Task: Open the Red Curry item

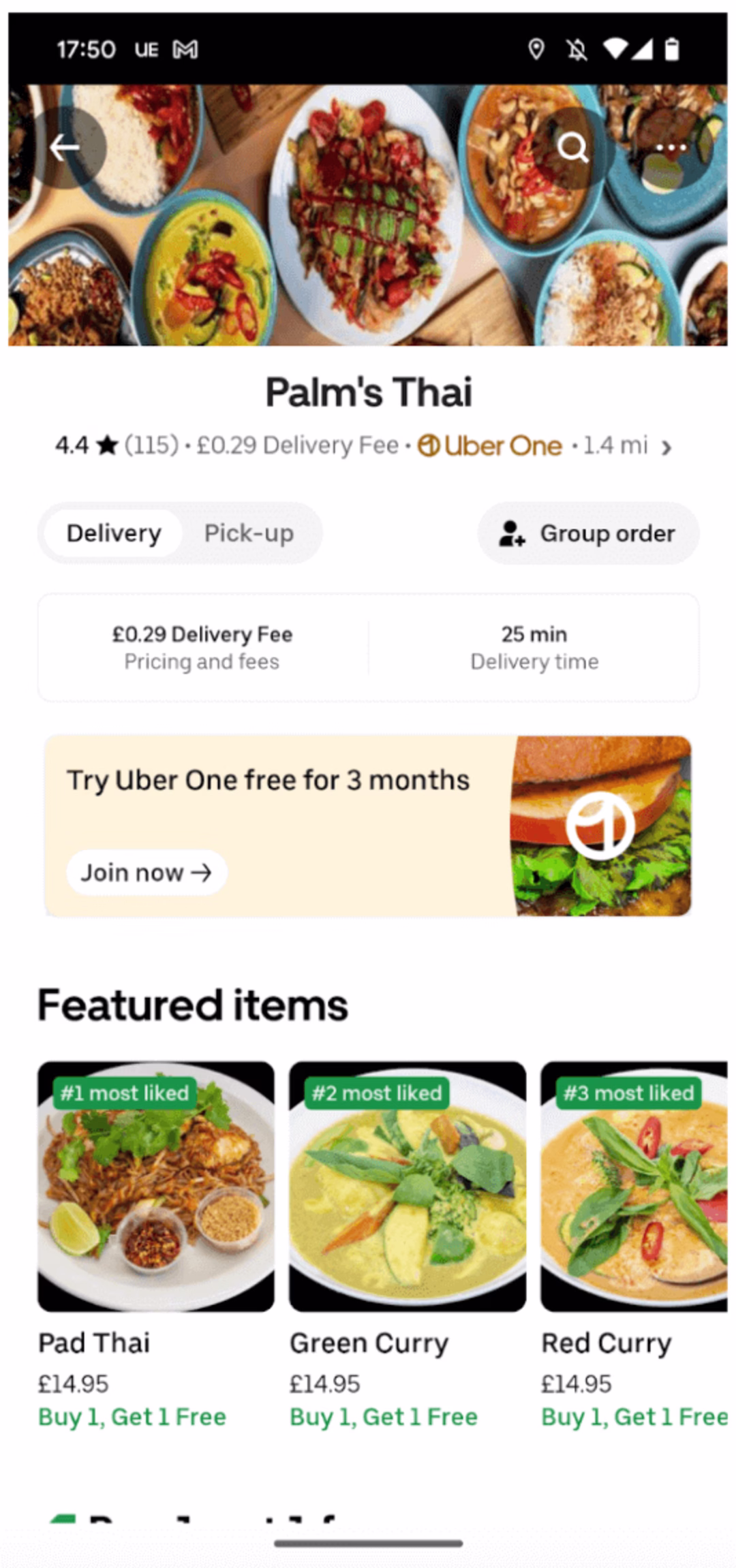Action: coord(634,1187)
